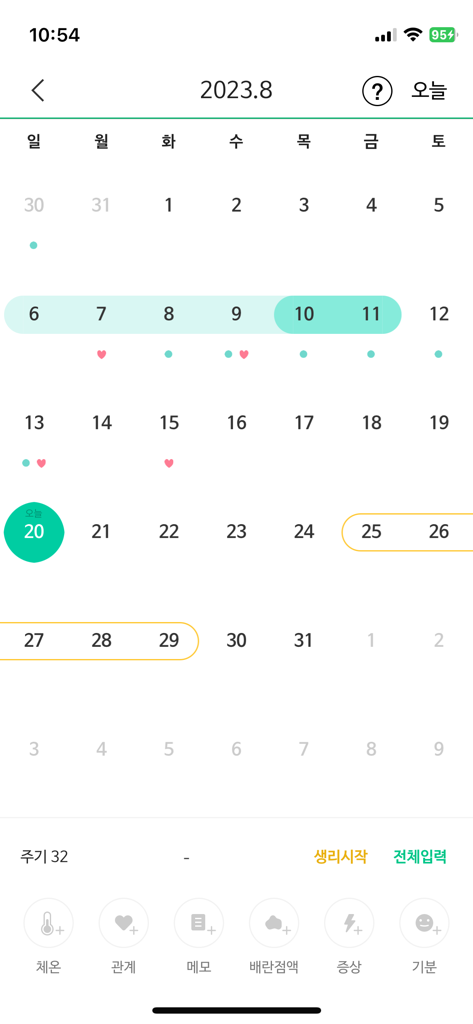Tap 오늘 to jump to today
The width and height of the screenshot is (473, 1024).
pos(429,91)
